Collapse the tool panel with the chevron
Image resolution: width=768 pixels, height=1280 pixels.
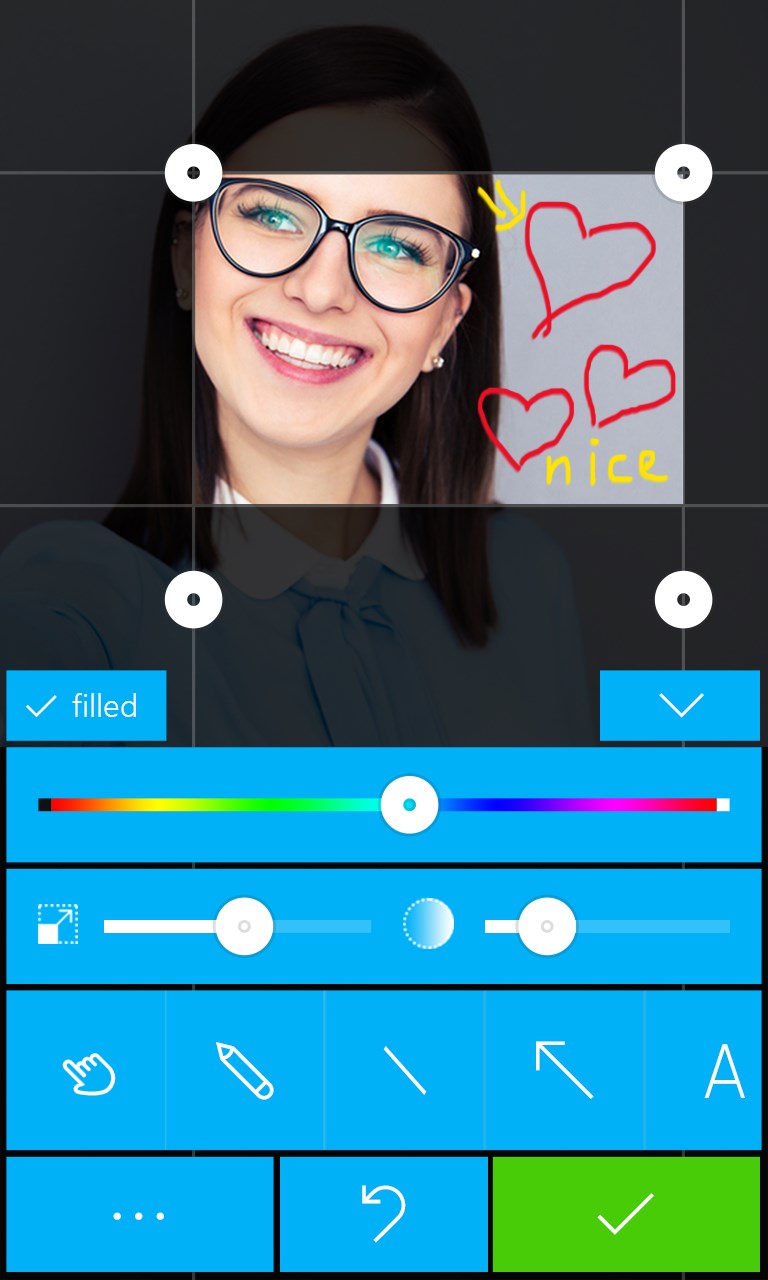680,706
